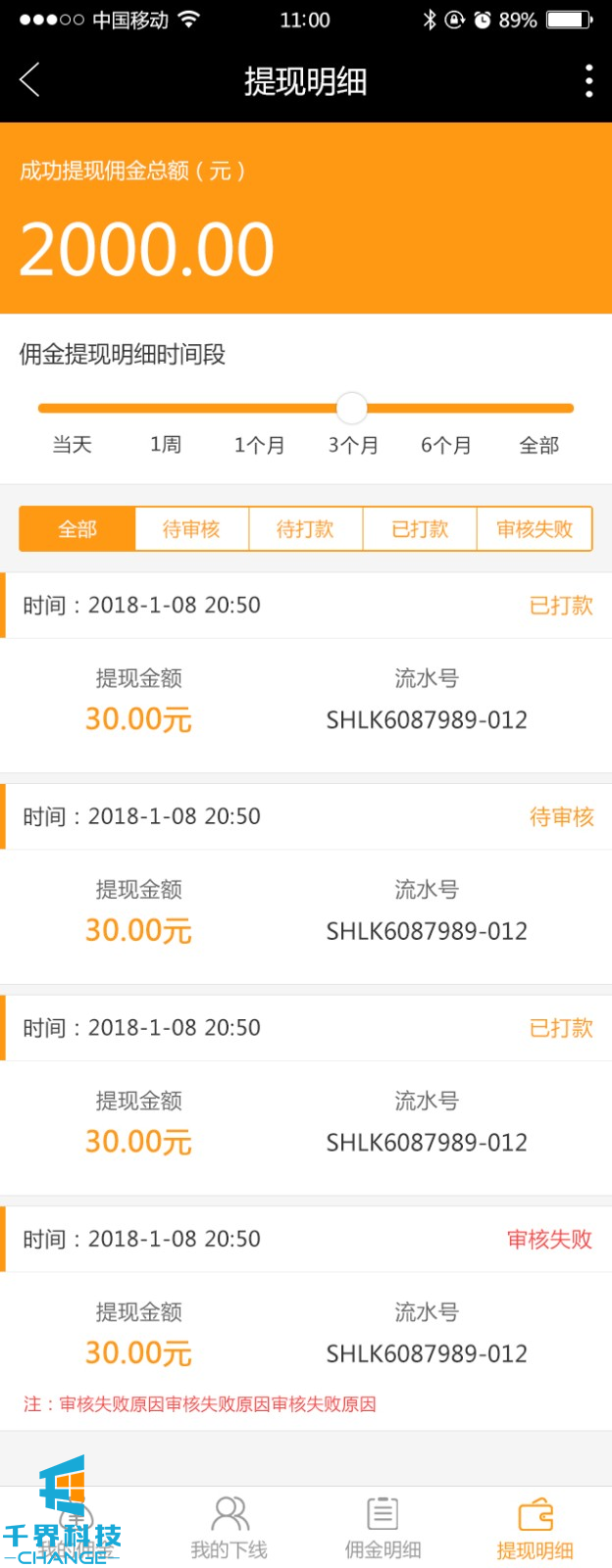Go to the 佣金明细 bottom tab
This screenshot has height=1568, width=612.
coord(382,1527)
